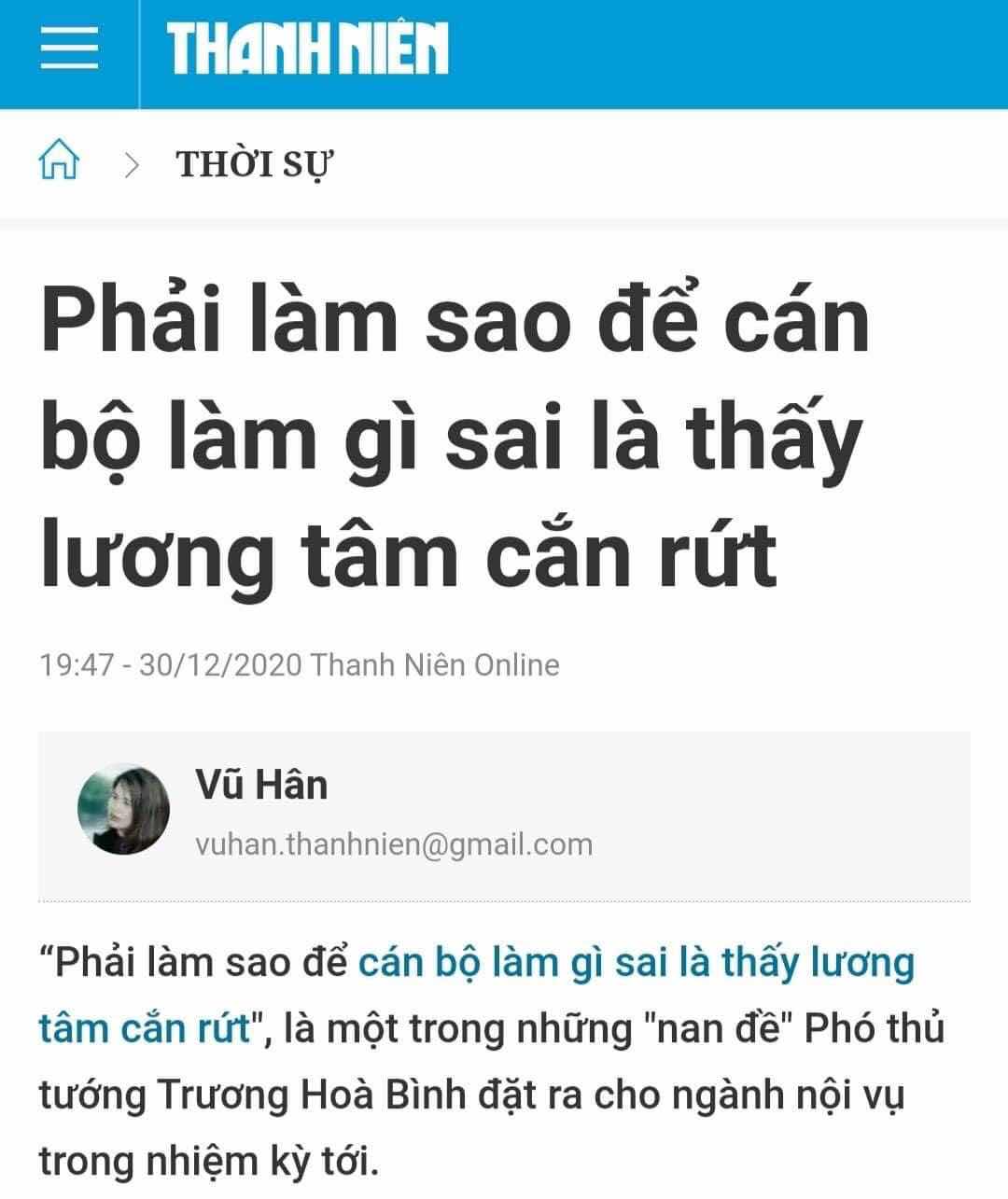The height and width of the screenshot is (1199, 1008).
Task: Tap the Thanh Niên site logo
Action: [307, 48]
